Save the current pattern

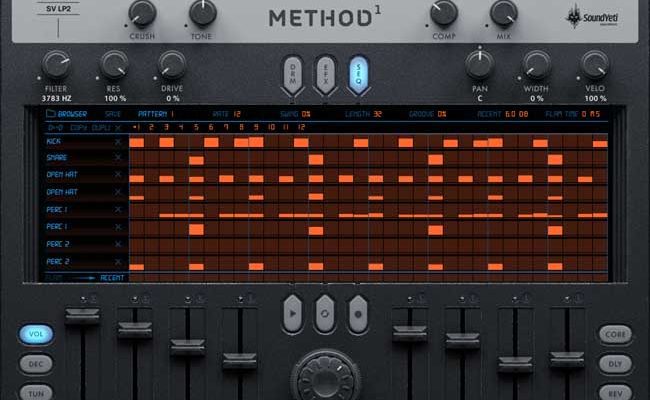pyautogui.click(x=112, y=115)
